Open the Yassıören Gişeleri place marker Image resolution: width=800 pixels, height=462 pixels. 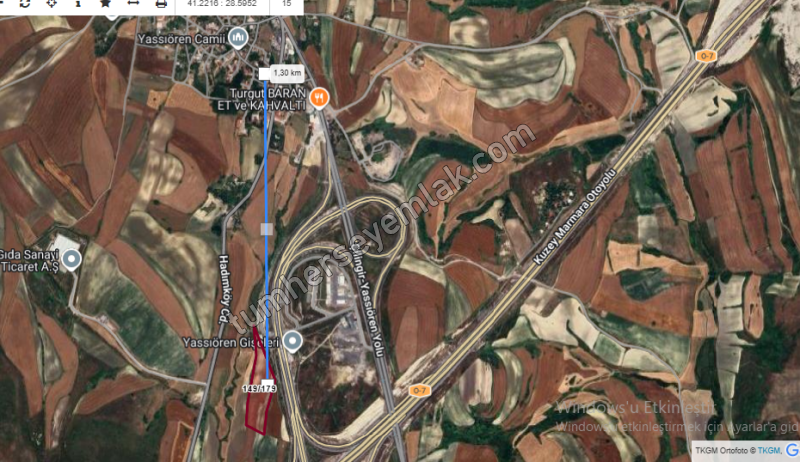pos(292,342)
